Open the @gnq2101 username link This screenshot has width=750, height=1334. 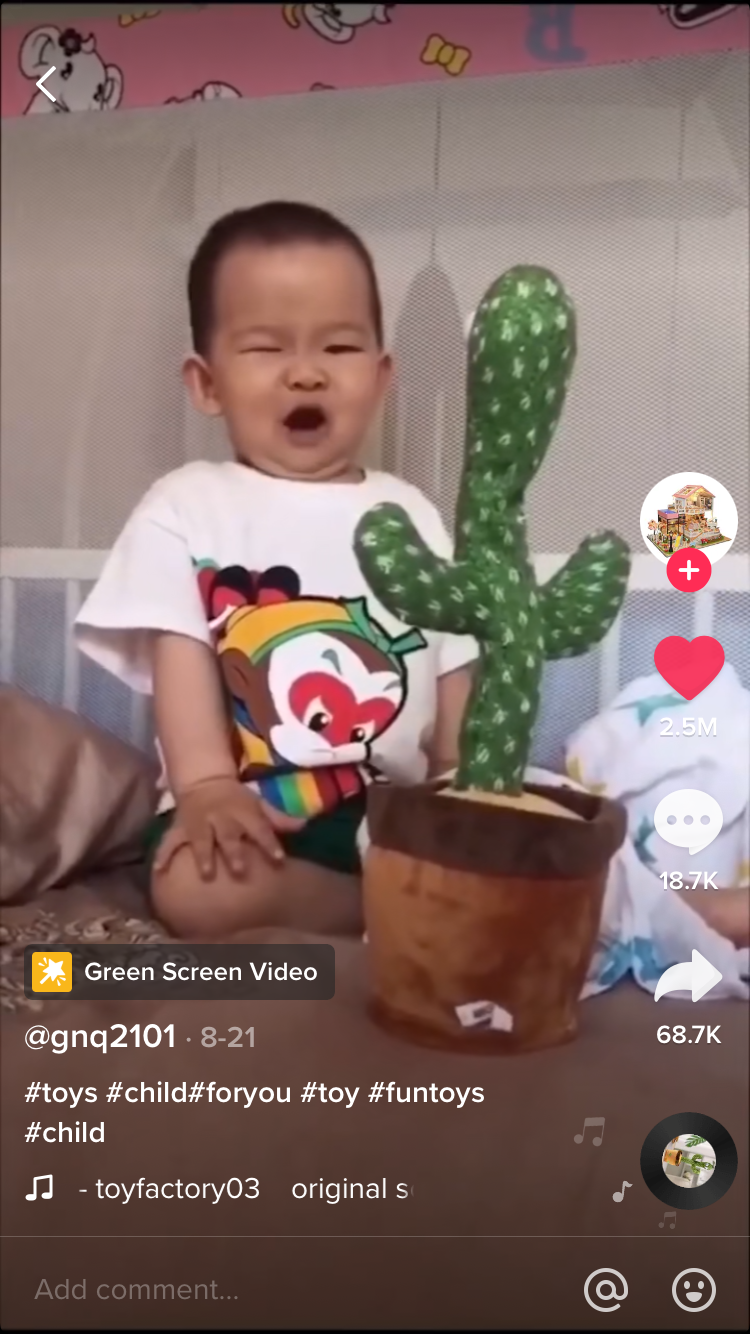click(x=100, y=1037)
